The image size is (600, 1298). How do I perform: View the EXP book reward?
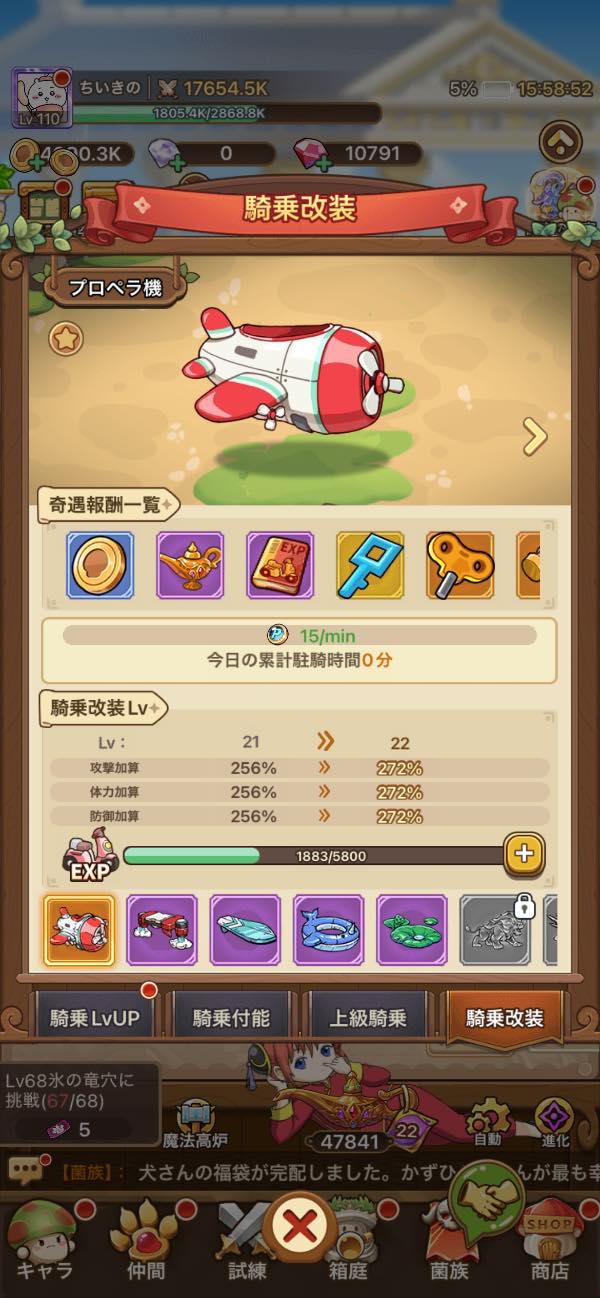(x=280, y=565)
